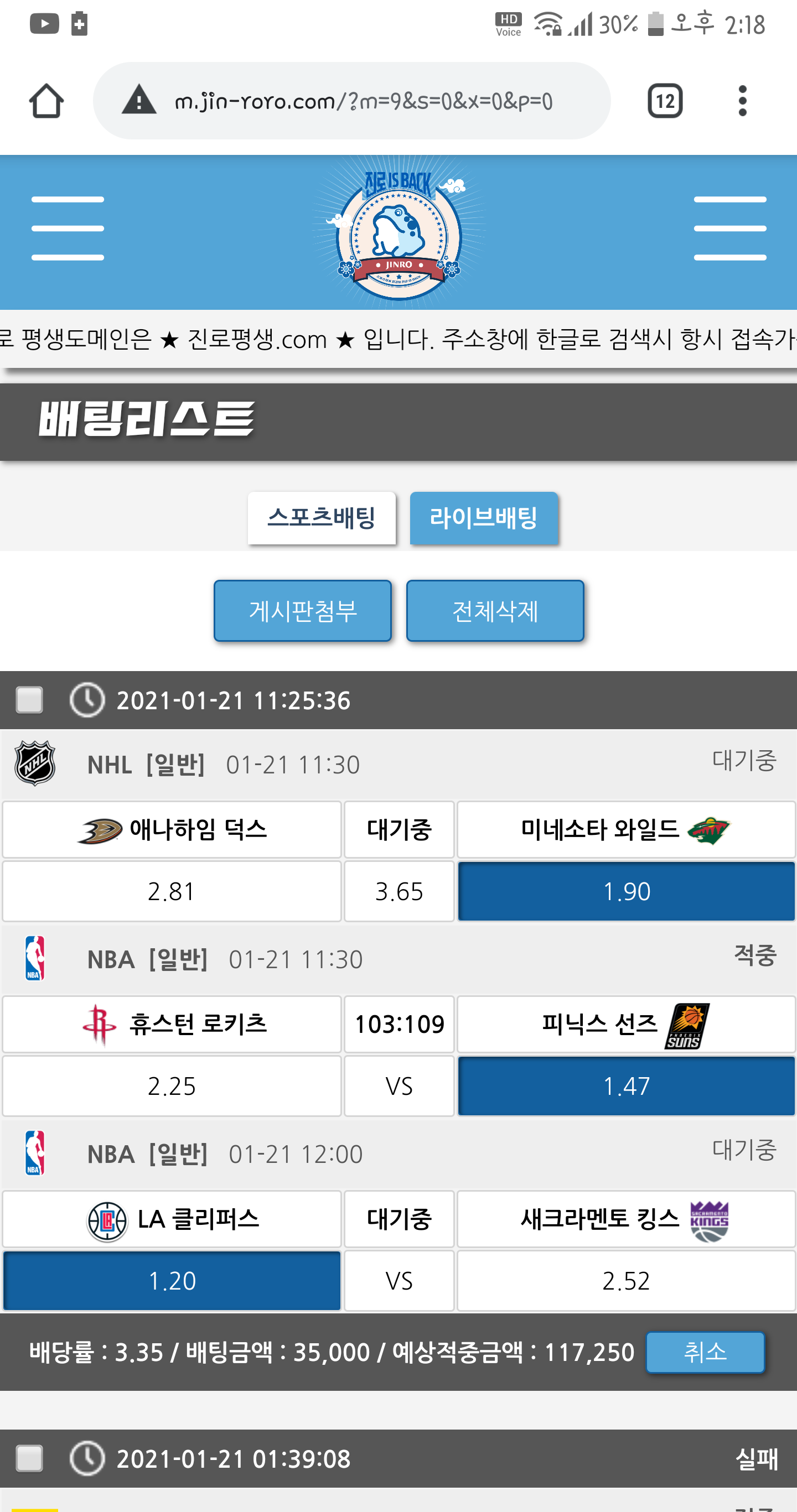Go to browser home page
The image size is (797, 1512).
[46, 101]
